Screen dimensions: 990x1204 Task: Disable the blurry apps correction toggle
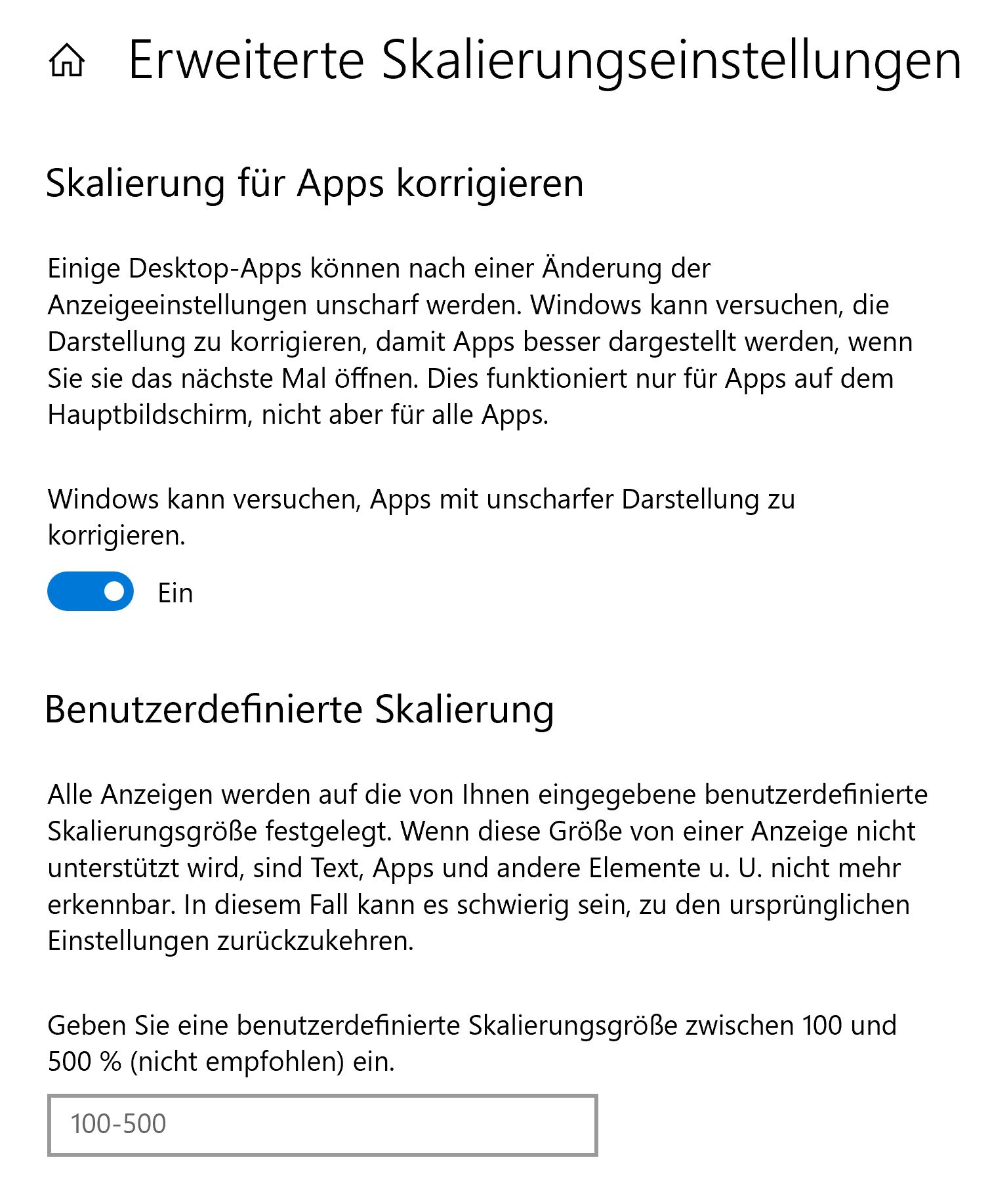tap(91, 592)
